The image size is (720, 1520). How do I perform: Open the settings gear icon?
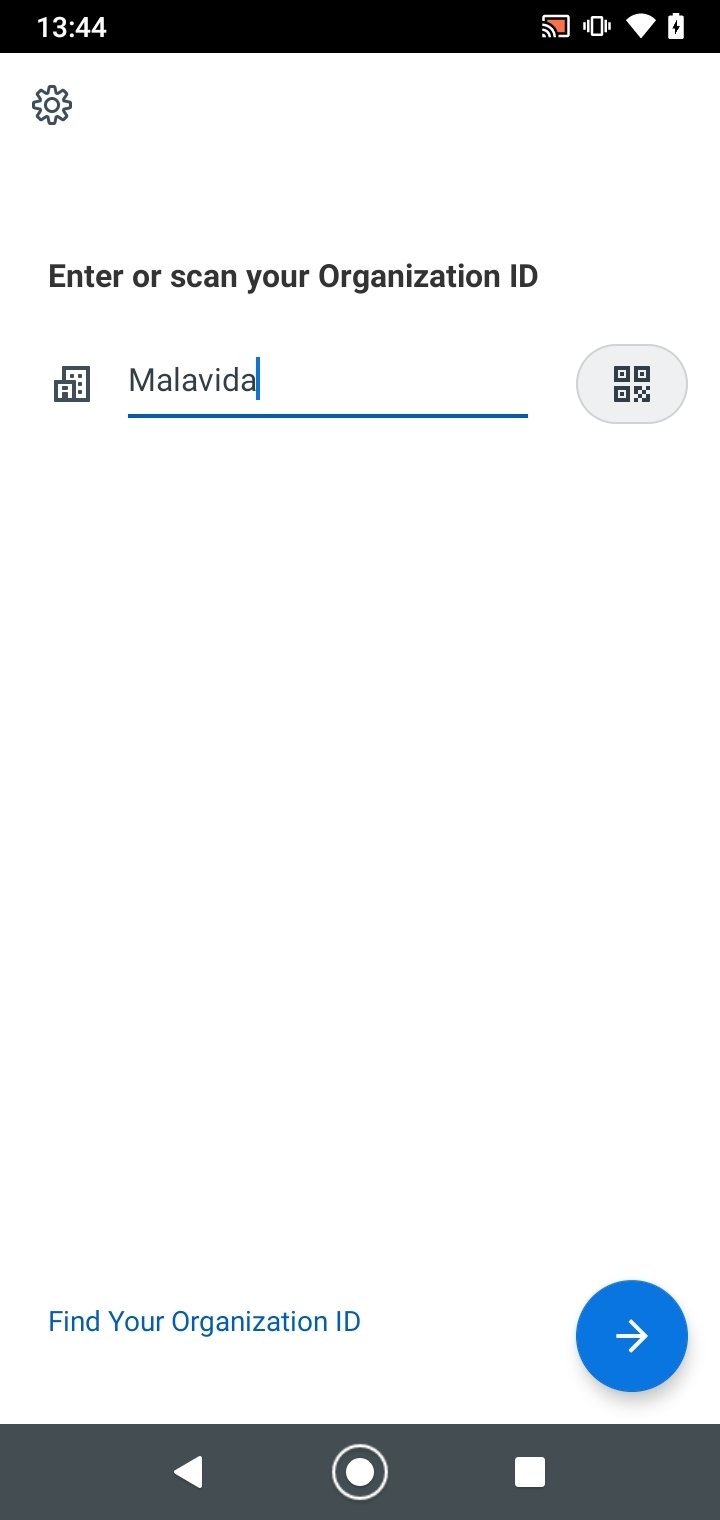tap(52, 105)
